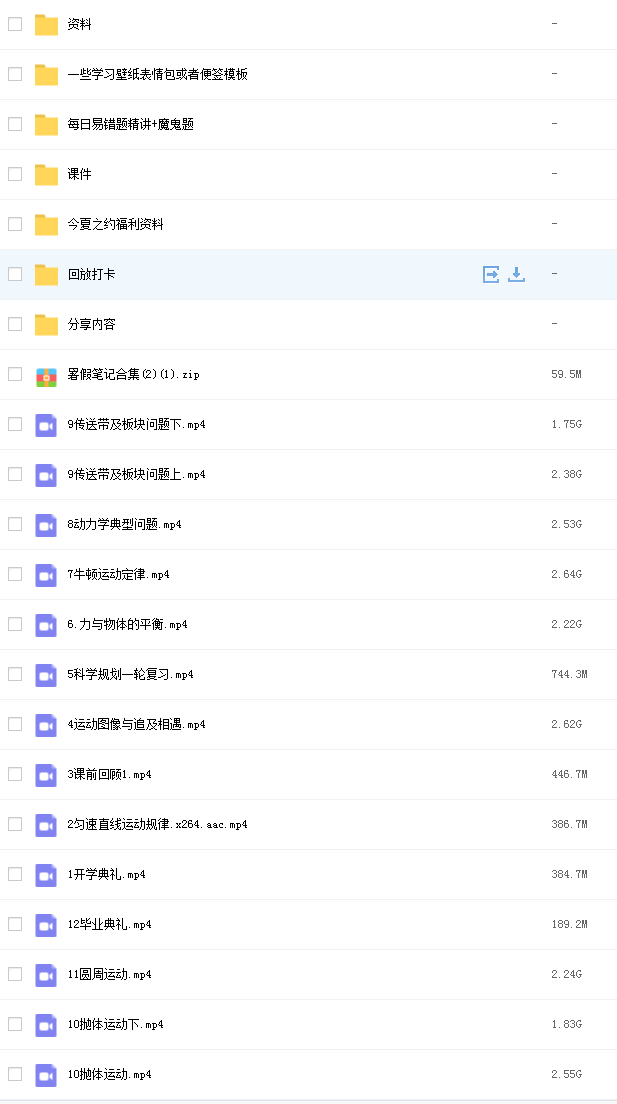Select the checkbox next to 3课前回顾1.mp4
This screenshot has width=617, height=1104.
[15, 774]
